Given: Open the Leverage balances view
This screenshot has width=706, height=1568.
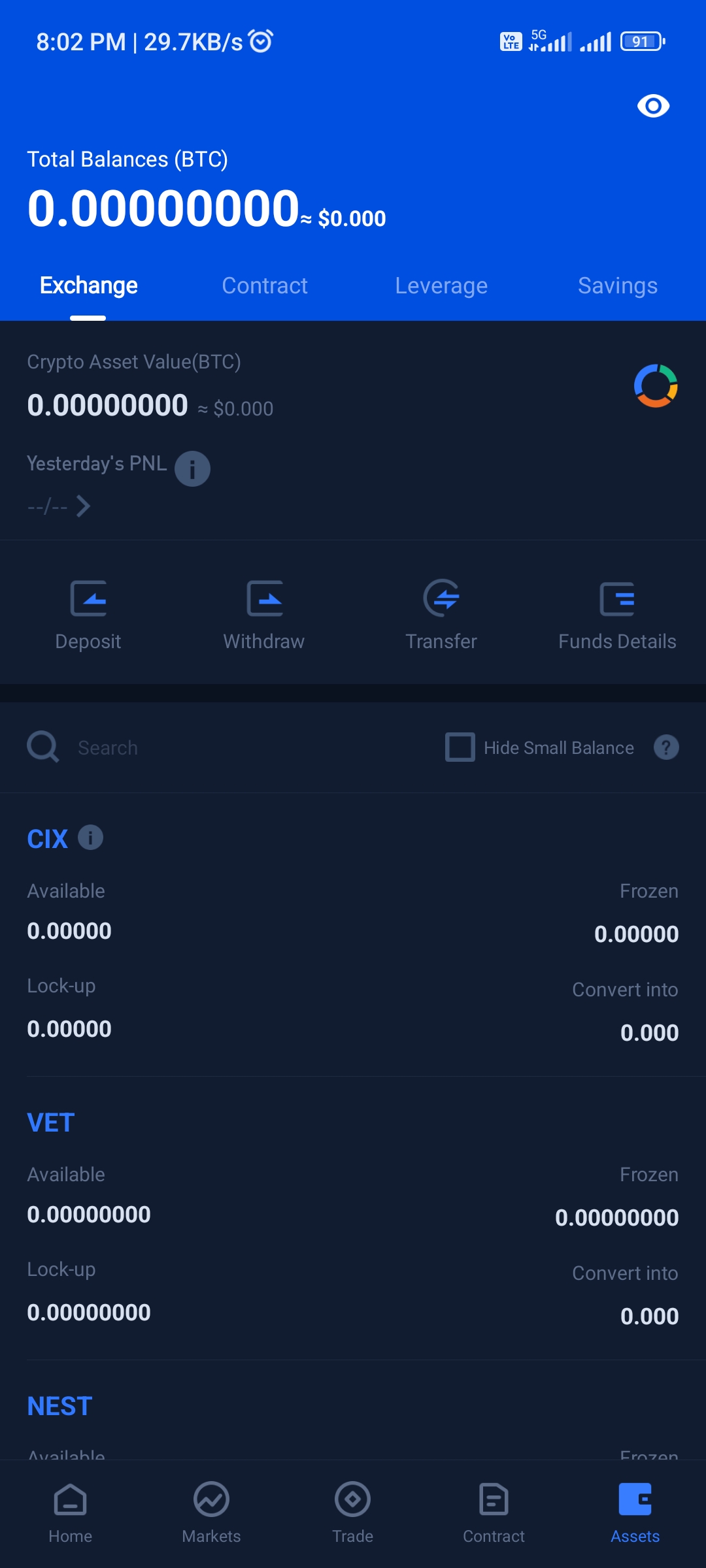Looking at the screenshot, I should (441, 286).
